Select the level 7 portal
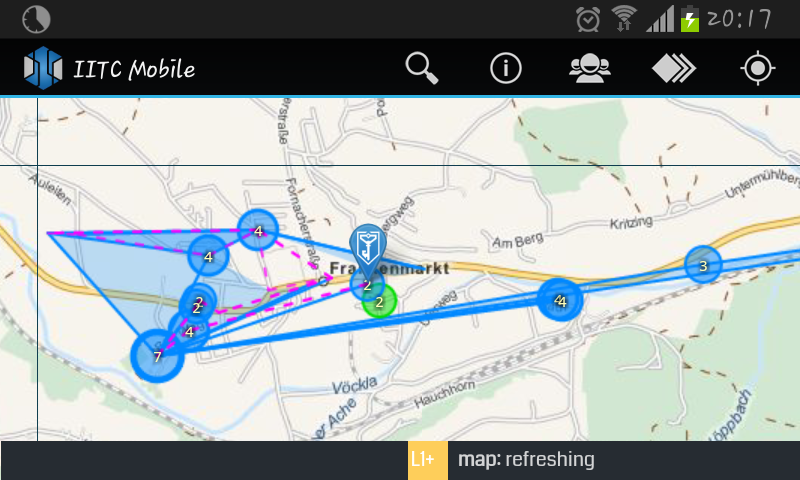 157,356
